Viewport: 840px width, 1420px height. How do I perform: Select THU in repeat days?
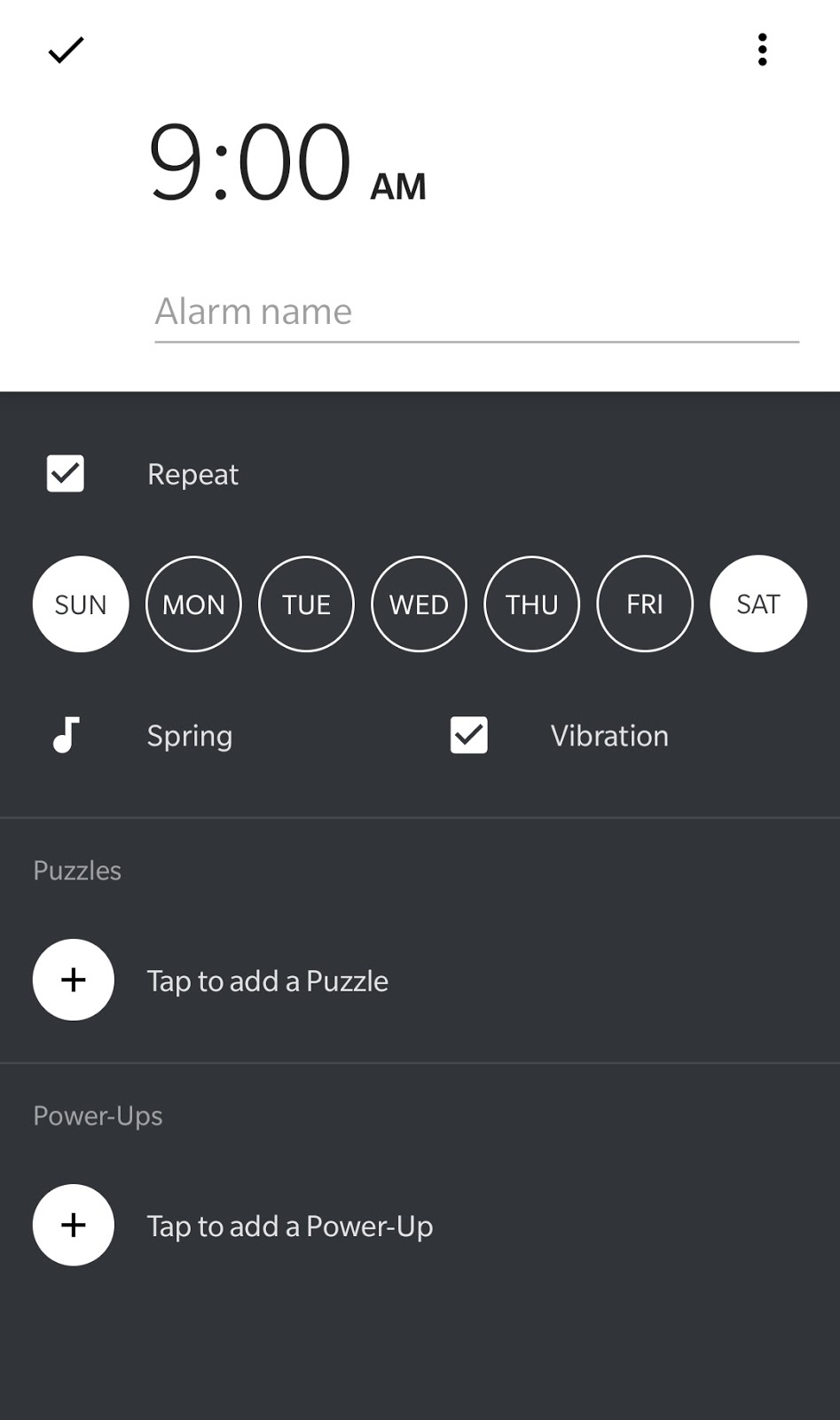531,604
